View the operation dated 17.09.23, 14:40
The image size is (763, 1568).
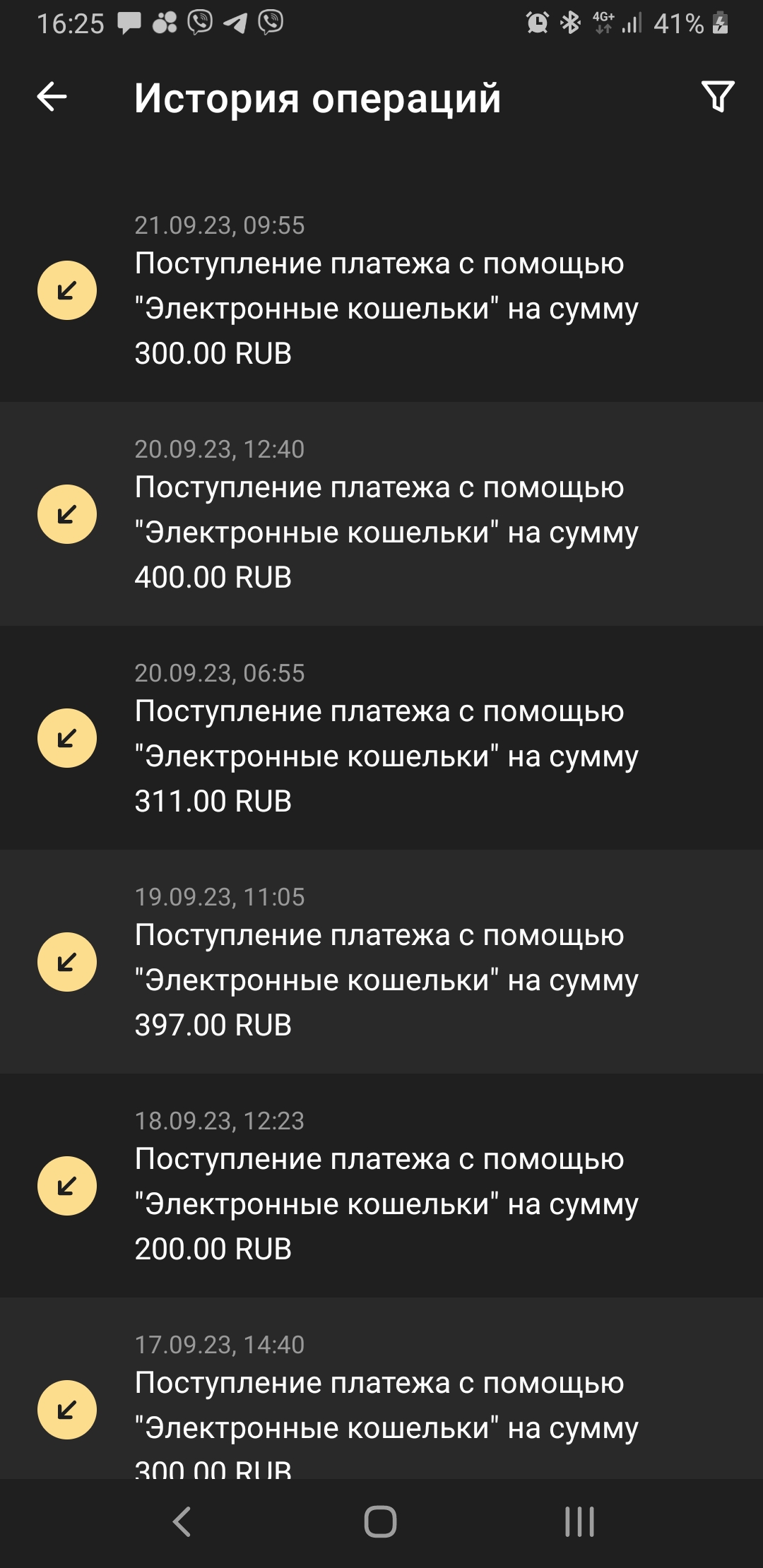381,1389
